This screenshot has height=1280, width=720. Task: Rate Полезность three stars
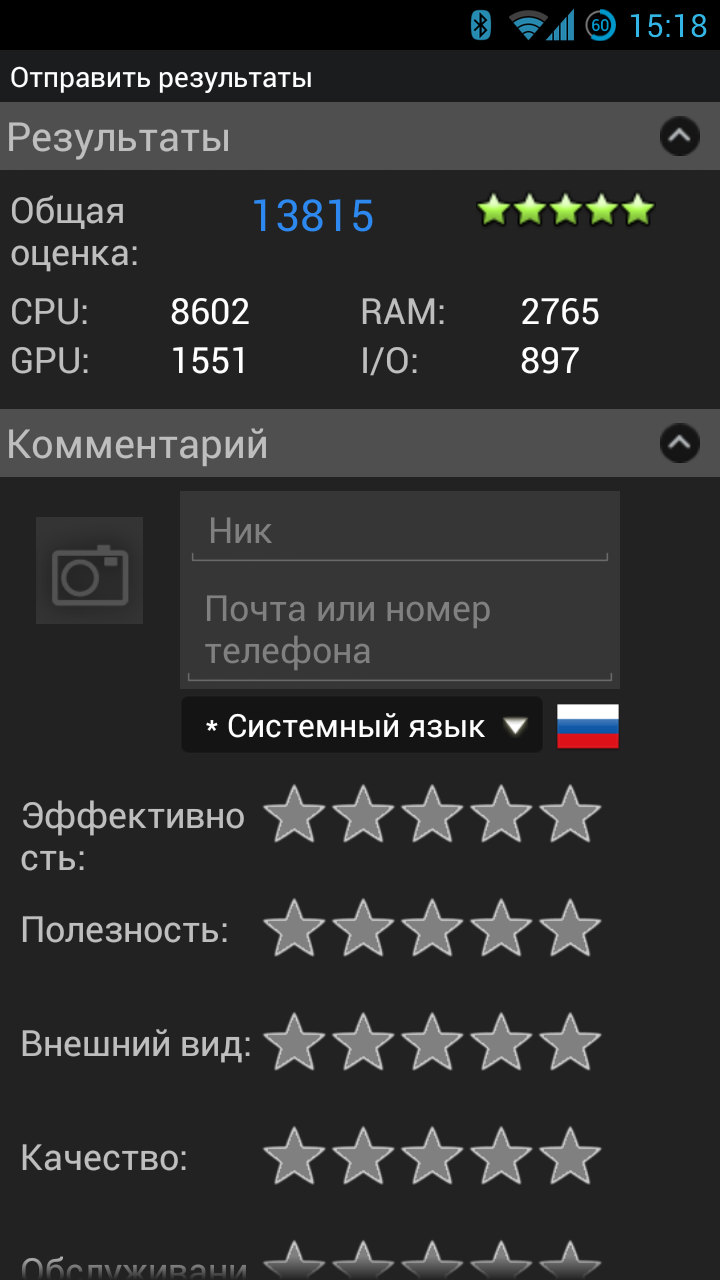(432, 928)
